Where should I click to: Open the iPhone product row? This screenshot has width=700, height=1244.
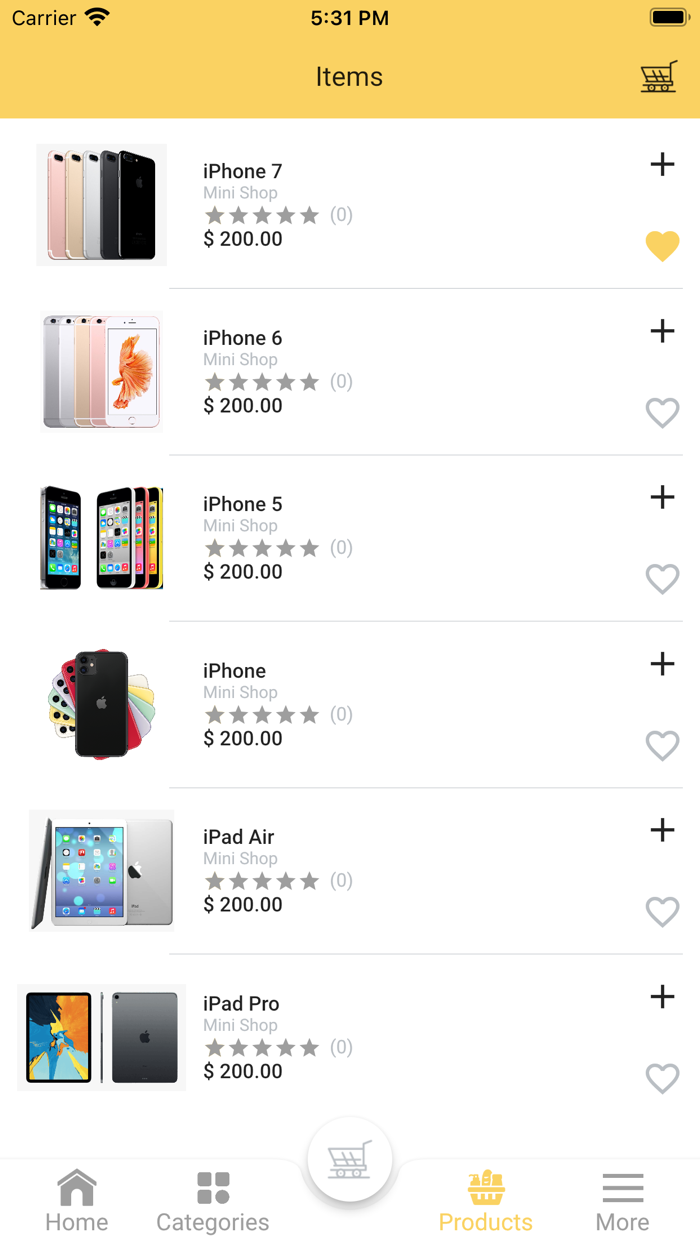tap(400, 704)
